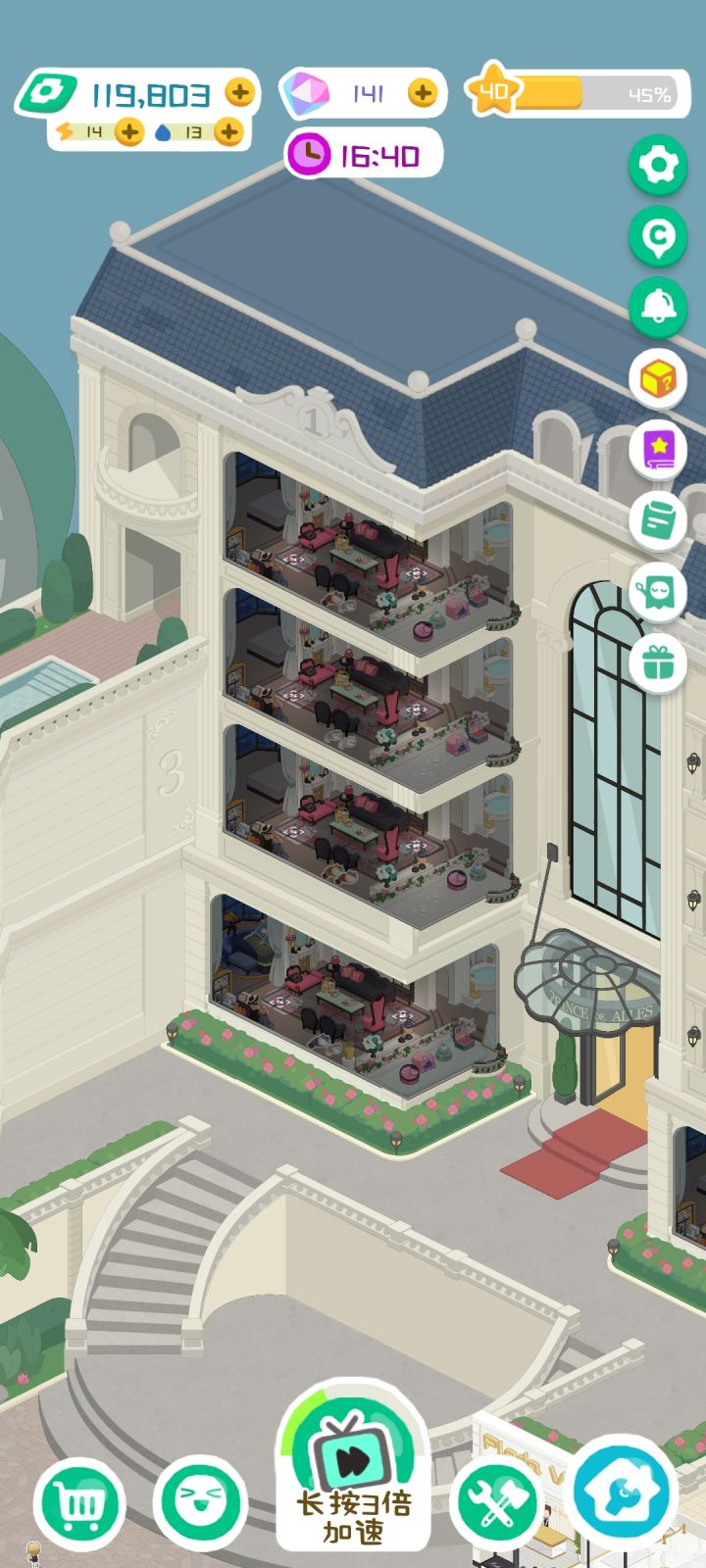Add more gems with the plus button

click(422, 93)
